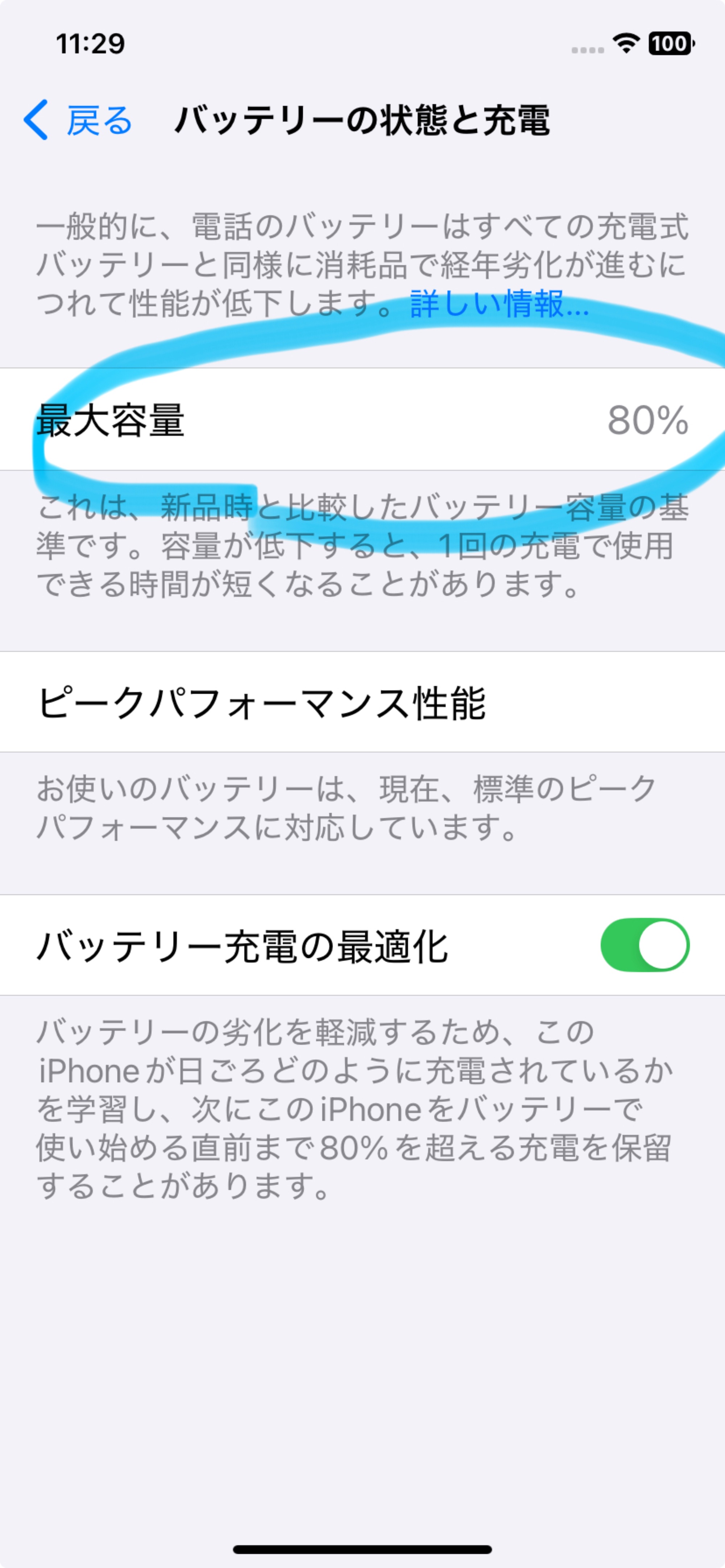Disable the バッテリー充電の最適化 switch
Screen dimensions: 725x1568
(645, 945)
